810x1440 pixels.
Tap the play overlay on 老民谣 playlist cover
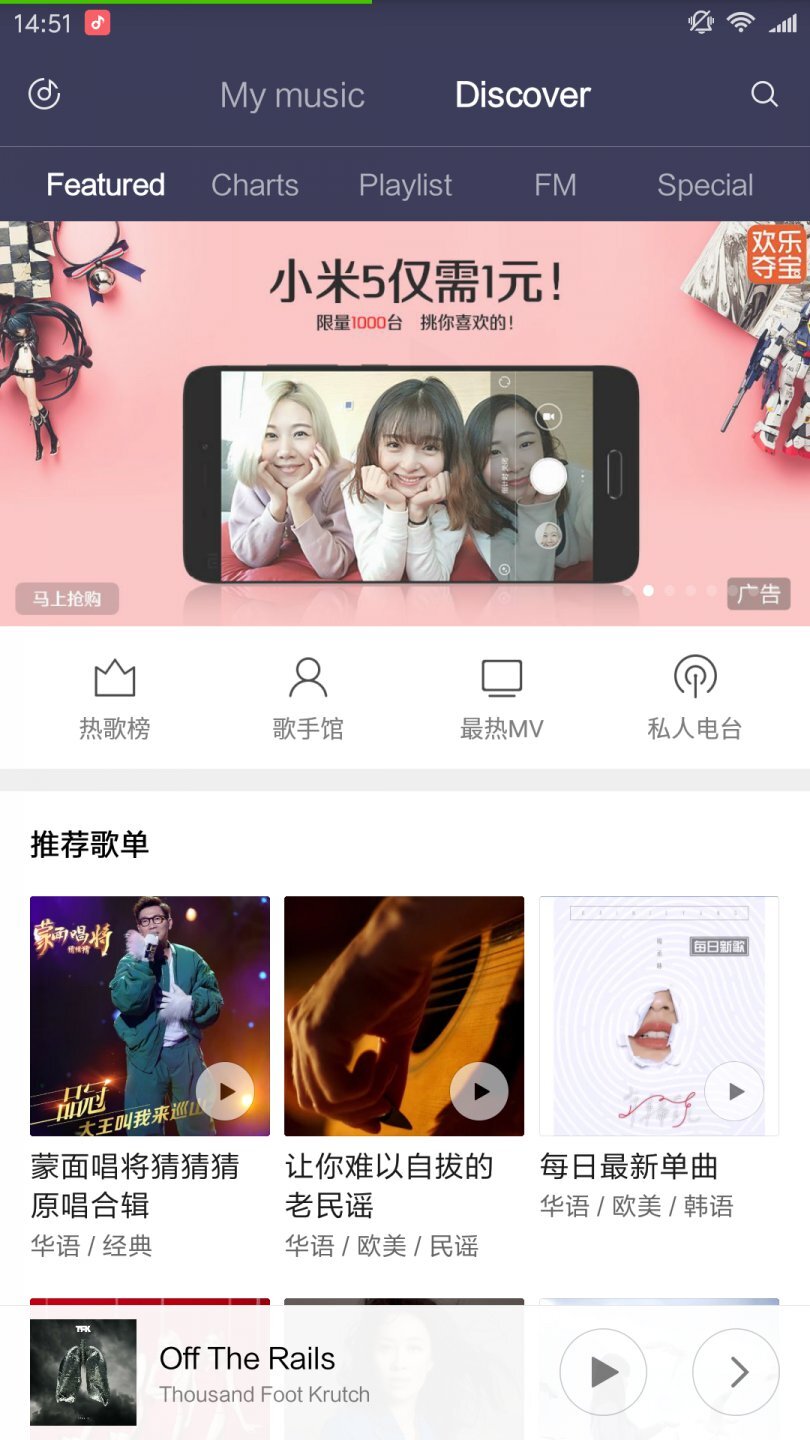(479, 1092)
